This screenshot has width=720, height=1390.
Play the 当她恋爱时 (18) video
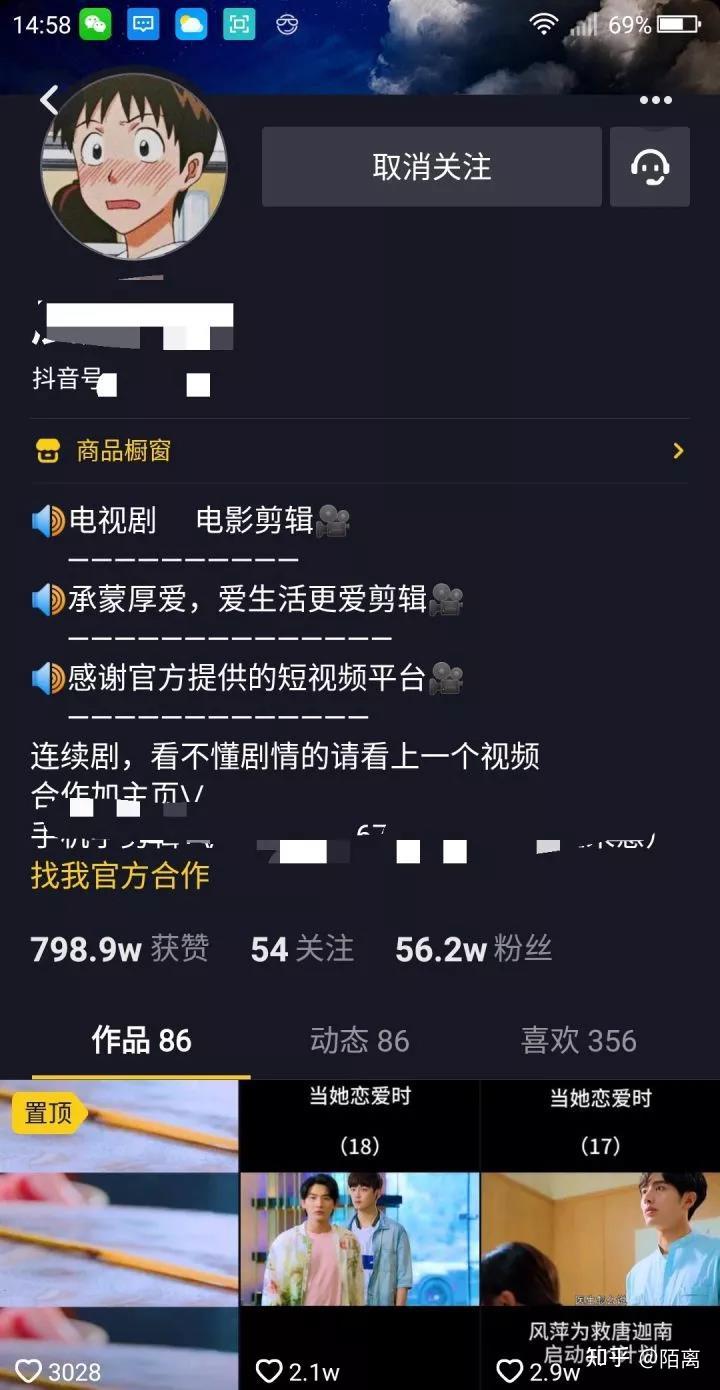[x=360, y=1235]
